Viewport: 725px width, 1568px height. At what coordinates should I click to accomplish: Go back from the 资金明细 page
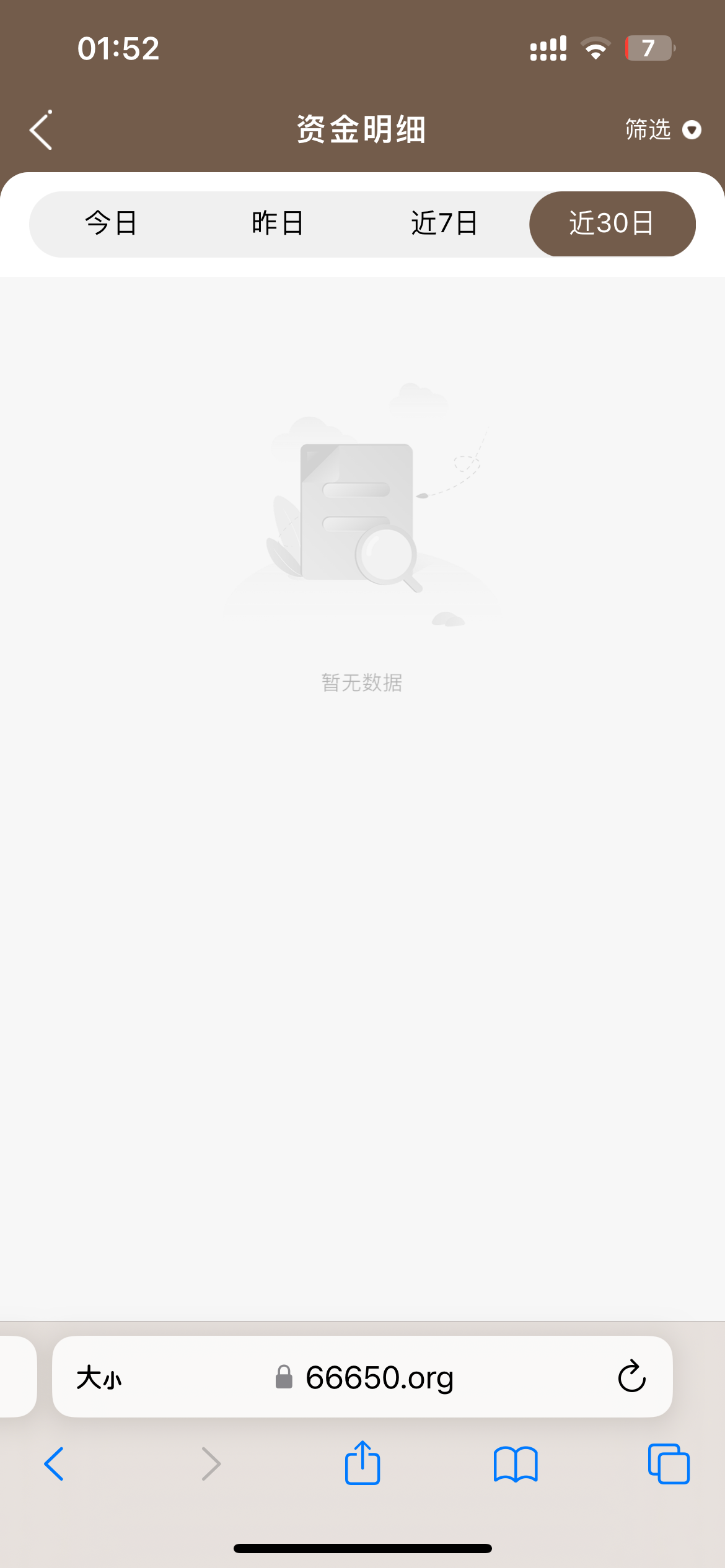[41, 130]
